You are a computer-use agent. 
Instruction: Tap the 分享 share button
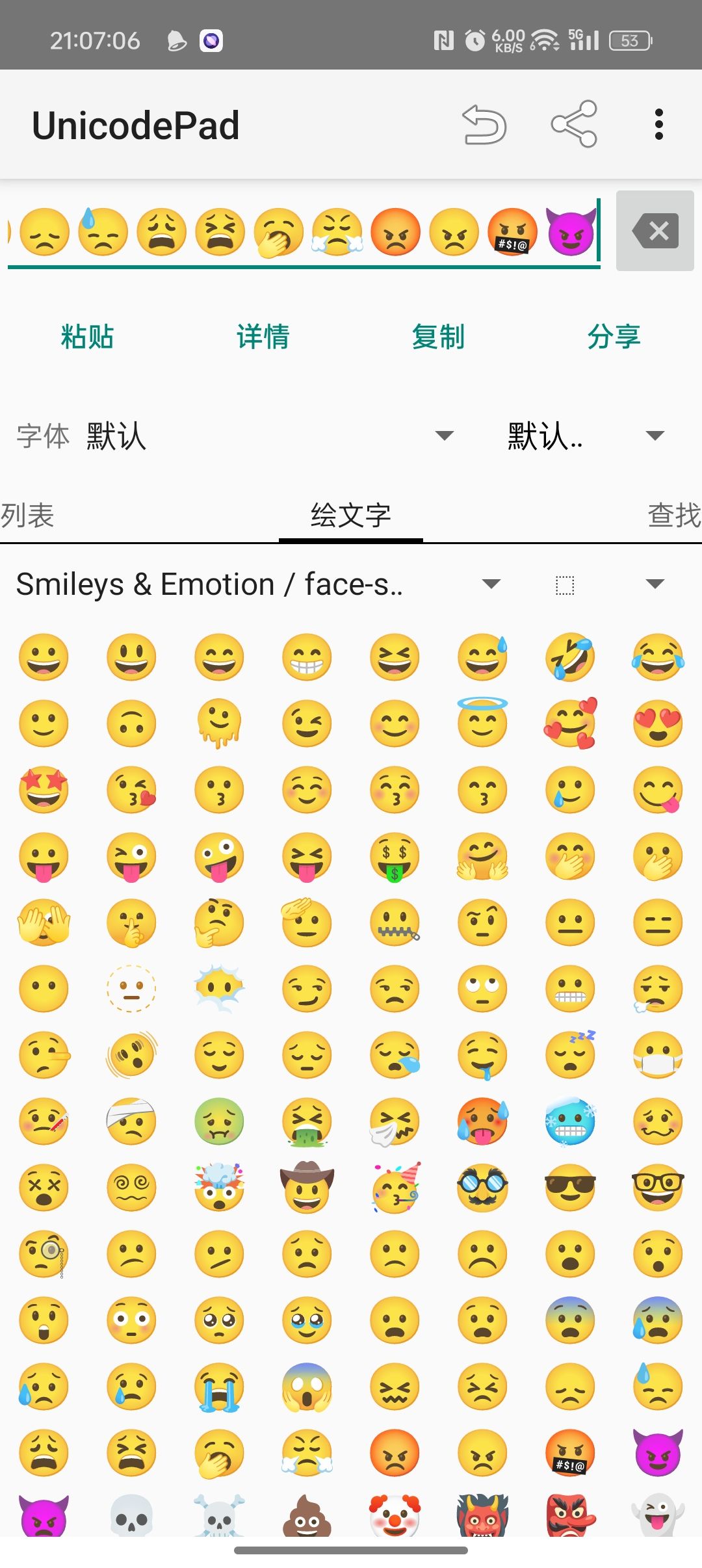tap(614, 337)
